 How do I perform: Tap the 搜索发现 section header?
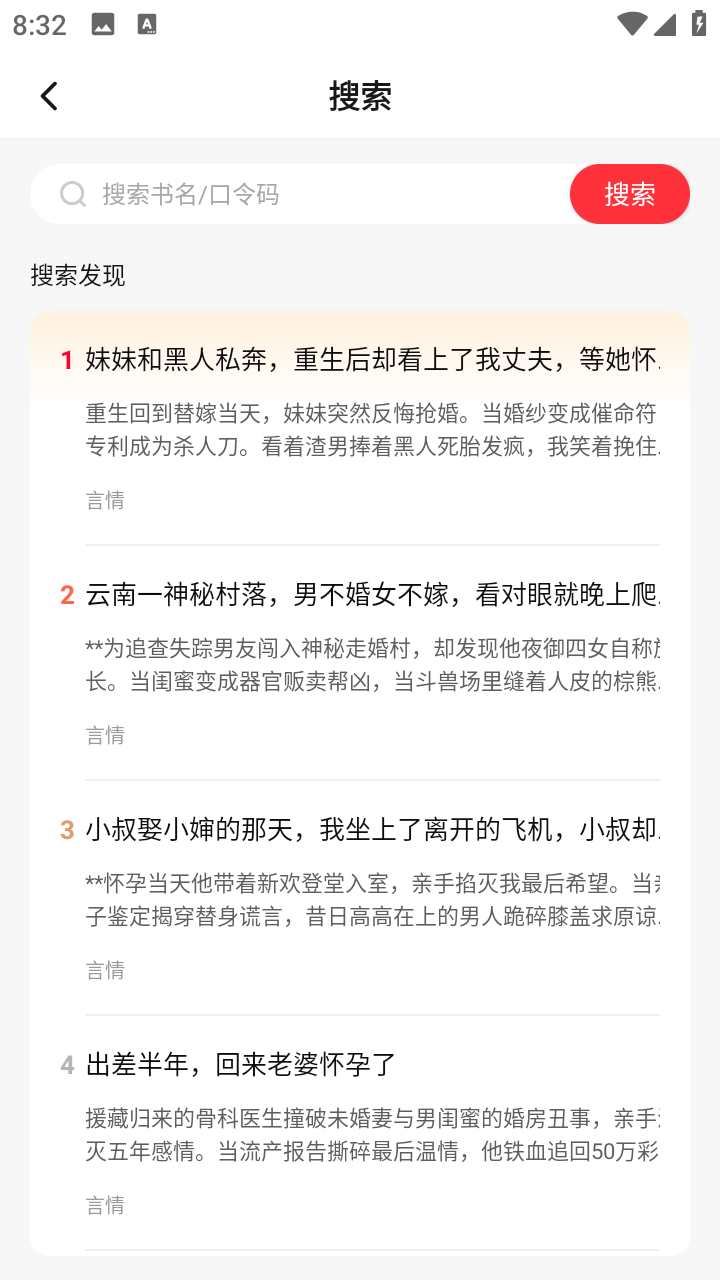coord(77,275)
